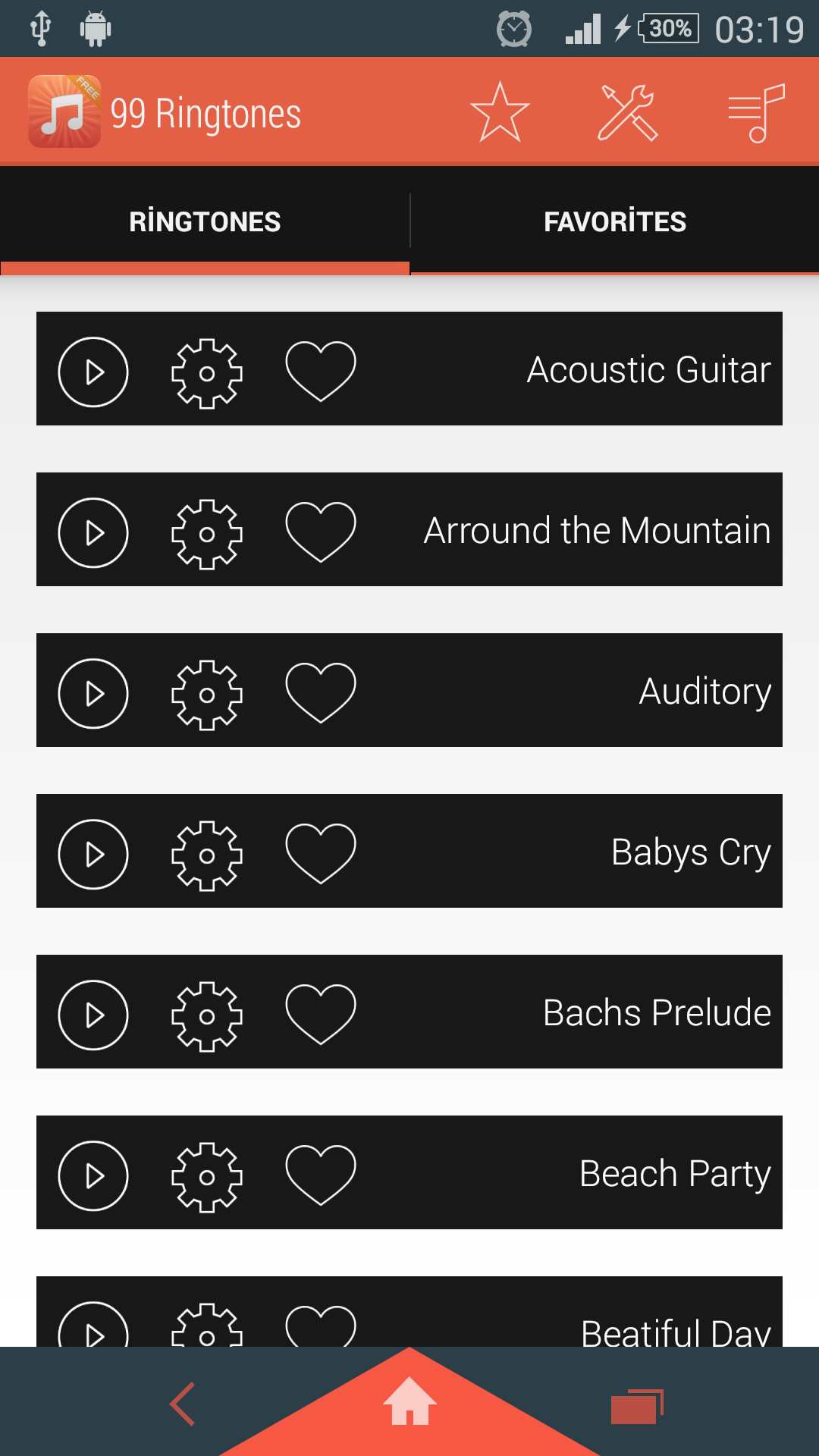Like the Bachs Prelude ringtone
The height and width of the screenshot is (1456, 819).
coord(321,1014)
